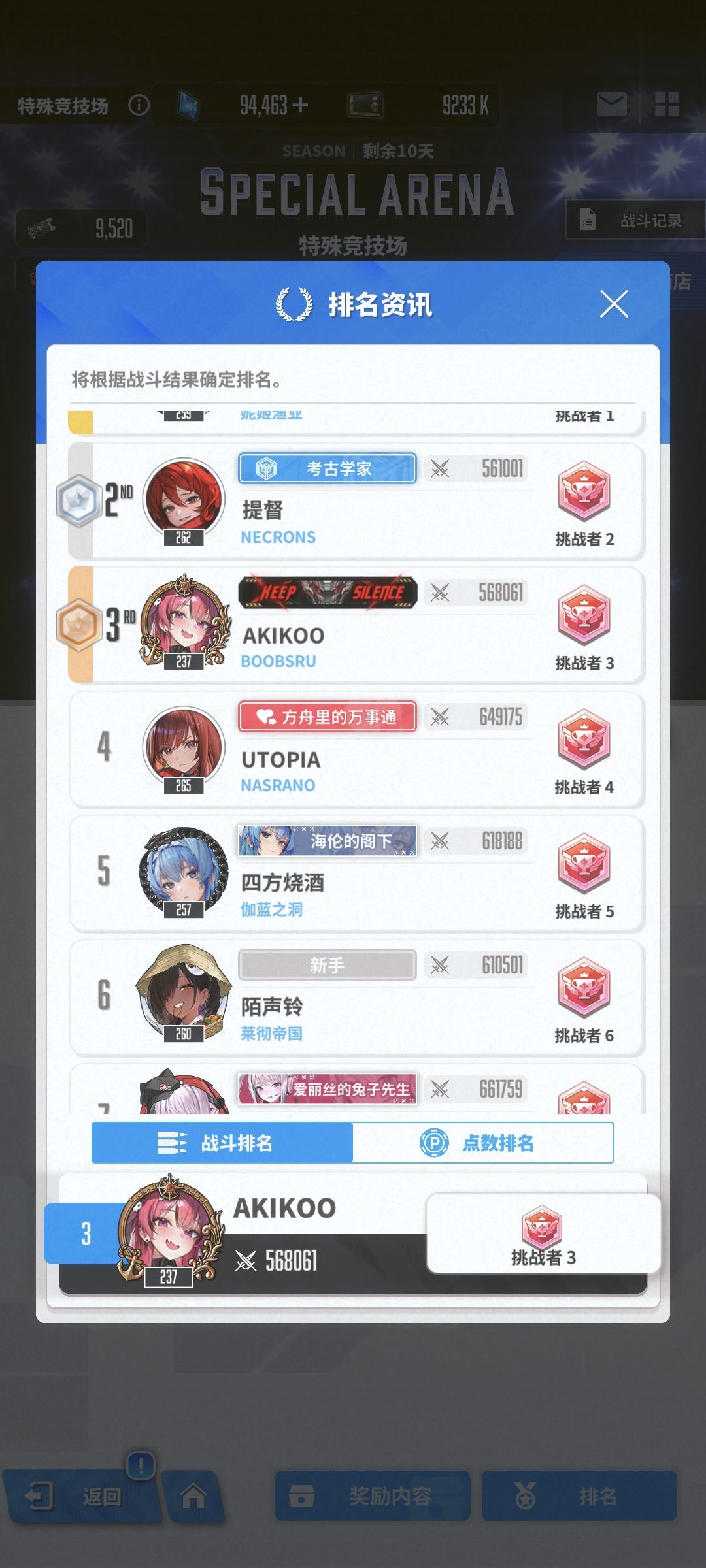Image resolution: width=706 pixels, height=1568 pixels.
Task: Open 四方烧酒's rank 5 entry
Action: point(357,874)
